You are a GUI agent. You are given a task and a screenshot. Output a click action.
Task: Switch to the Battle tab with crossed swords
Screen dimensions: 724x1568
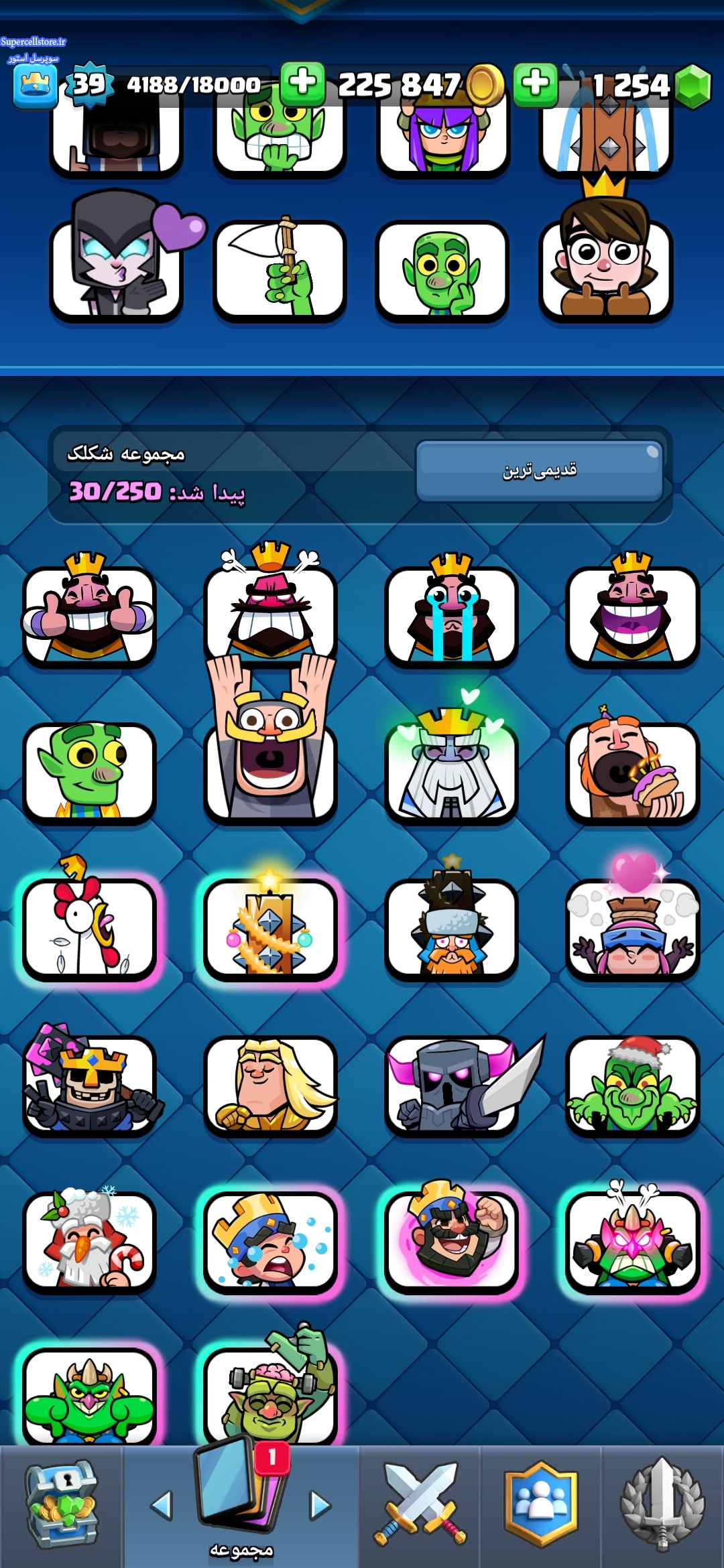(x=420, y=1505)
